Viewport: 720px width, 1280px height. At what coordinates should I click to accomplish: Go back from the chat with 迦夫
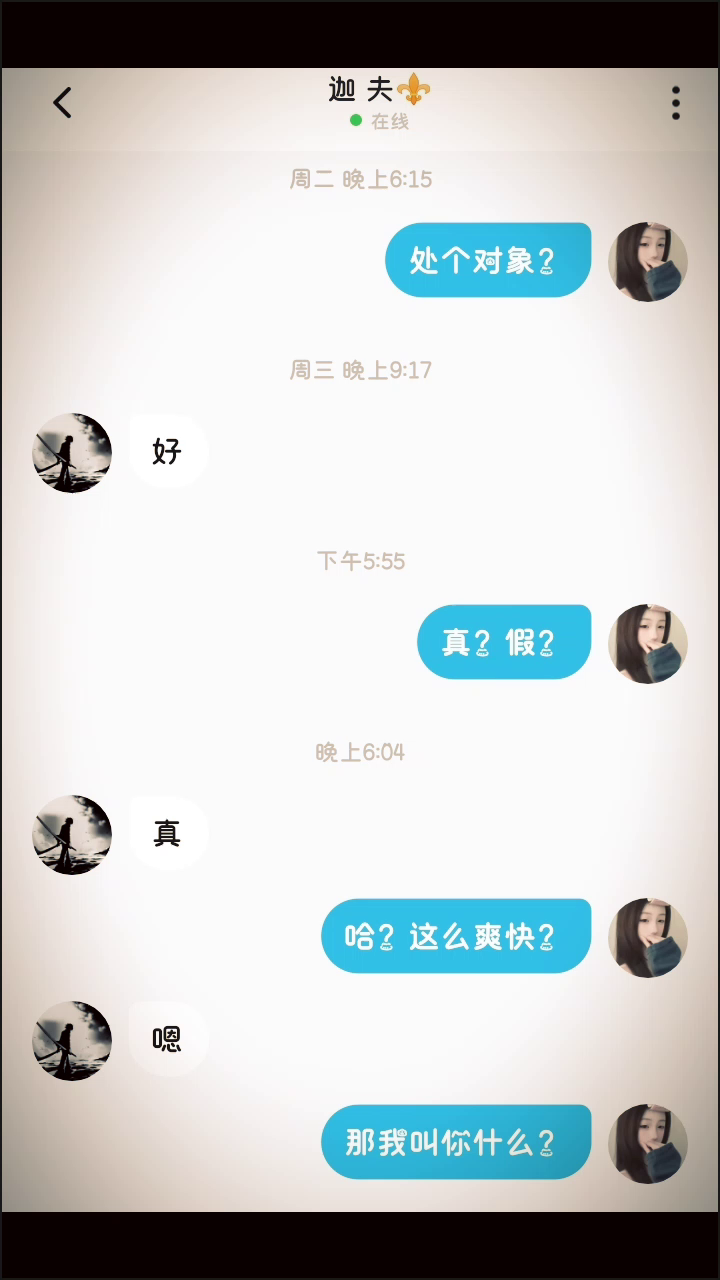pyautogui.click(x=63, y=102)
